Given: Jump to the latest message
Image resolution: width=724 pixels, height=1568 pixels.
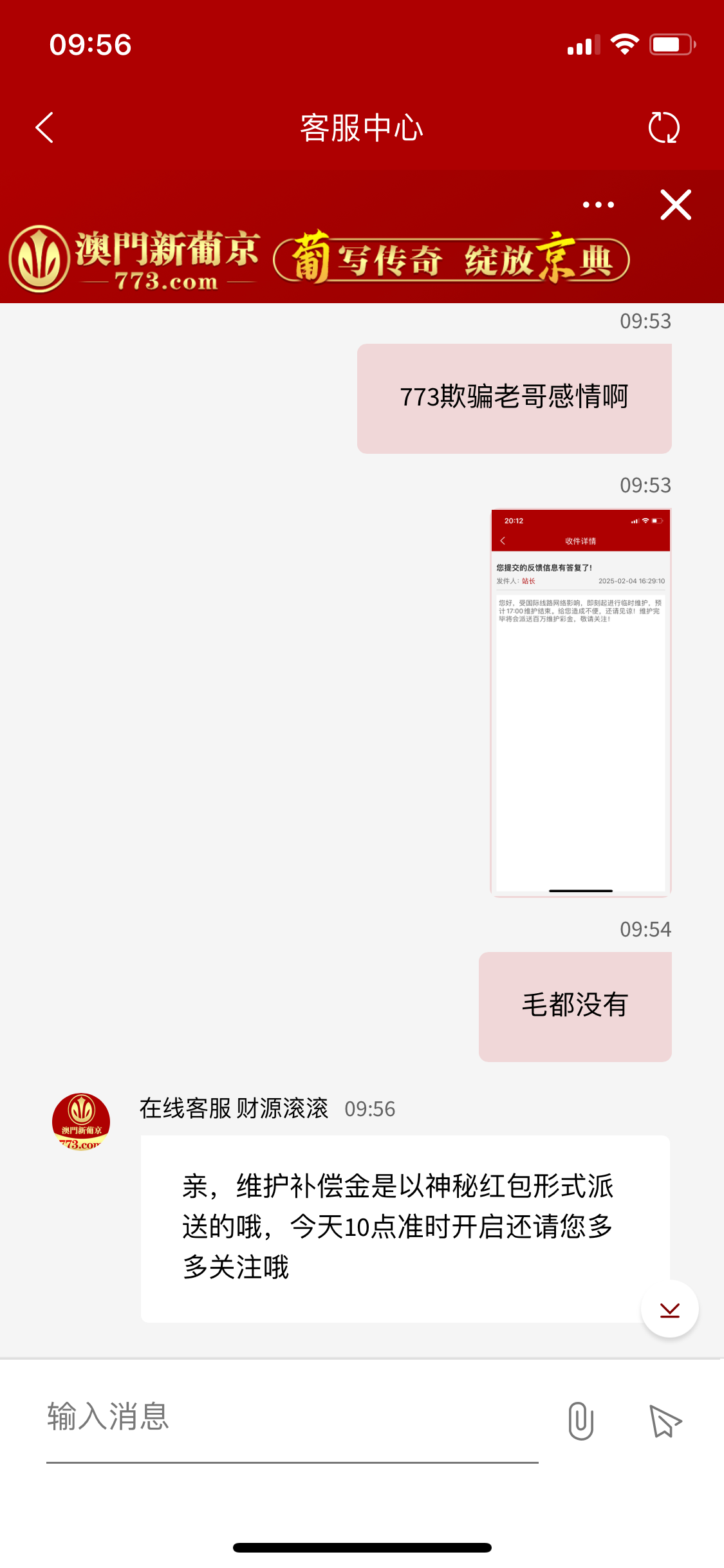Looking at the screenshot, I should (x=669, y=1309).
